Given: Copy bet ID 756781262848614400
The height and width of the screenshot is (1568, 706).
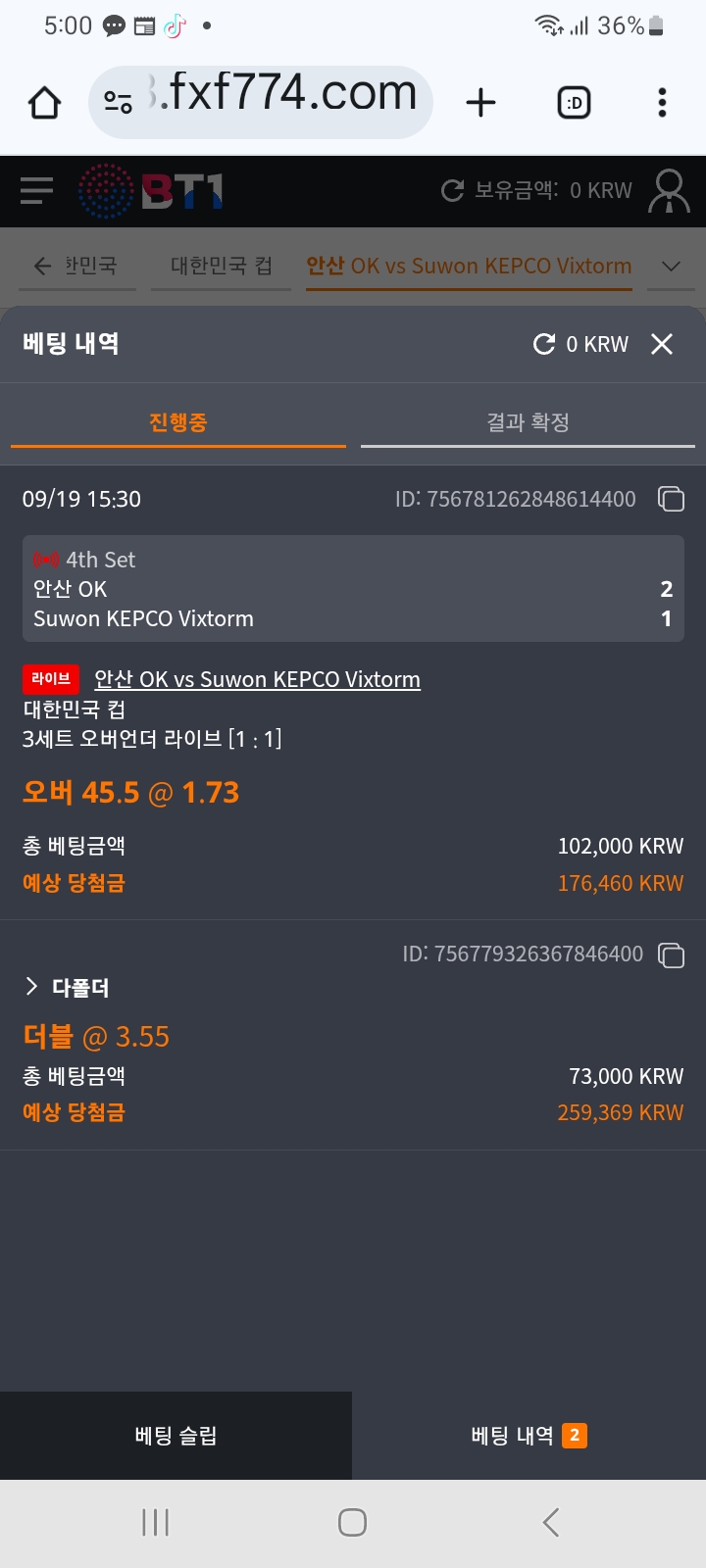Looking at the screenshot, I should tap(672, 499).
